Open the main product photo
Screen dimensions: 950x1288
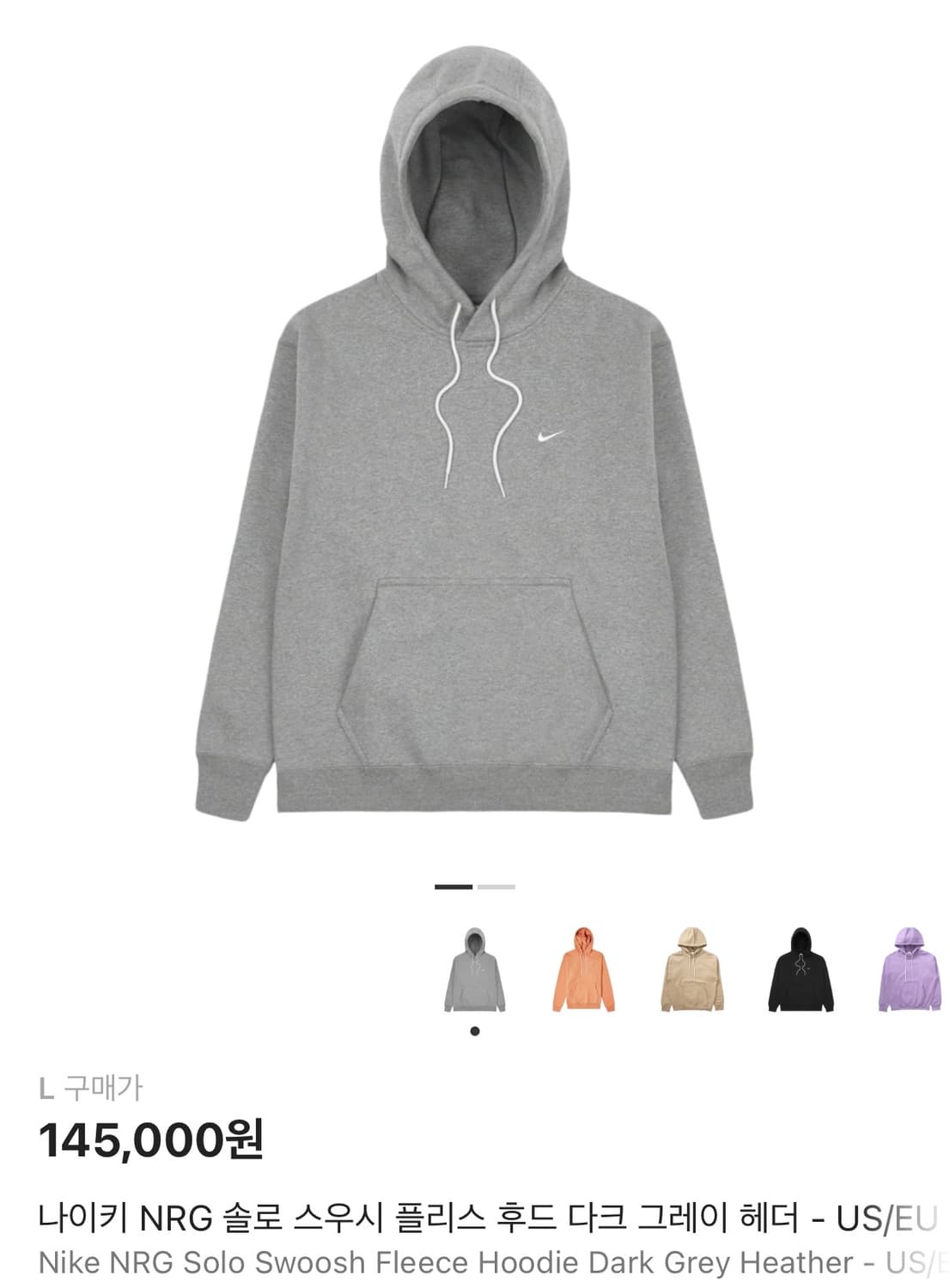(475, 429)
